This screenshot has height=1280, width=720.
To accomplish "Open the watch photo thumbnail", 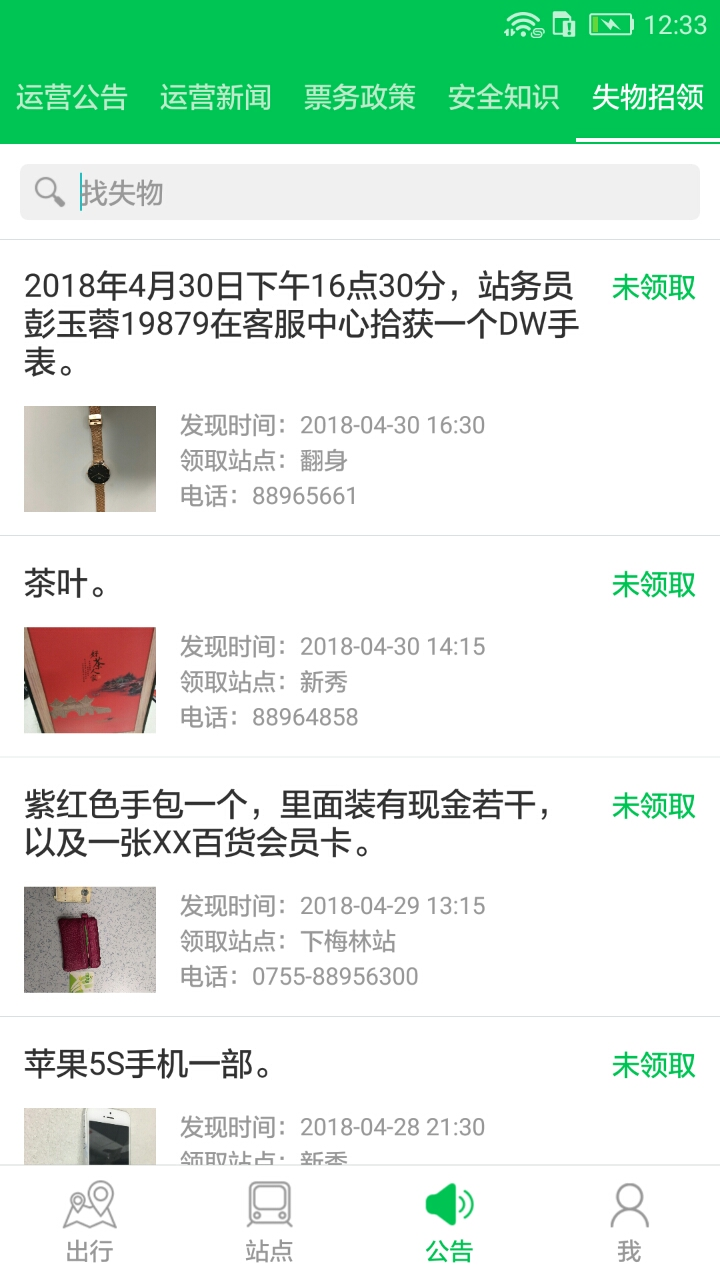I will pos(89,458).
